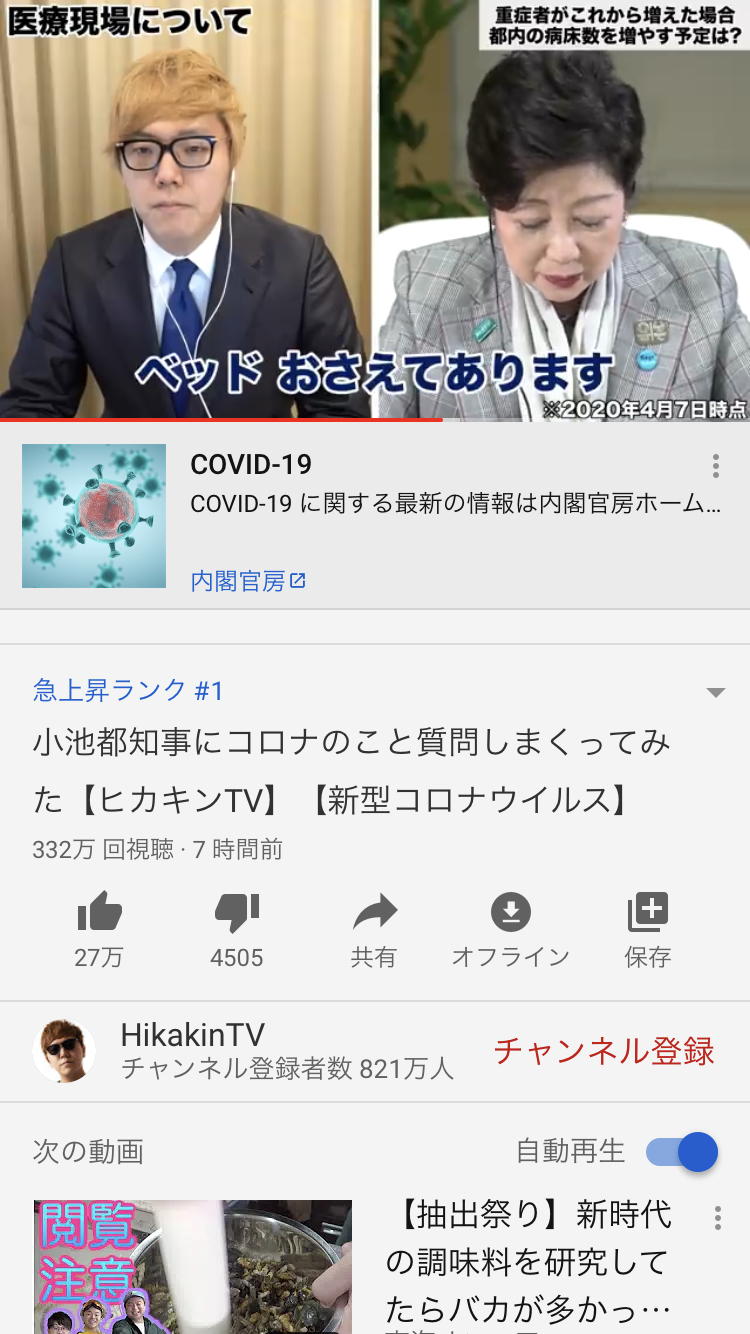750x1334 pixels.
Task: Download the video with オフライン
Action: pos(511,931)
